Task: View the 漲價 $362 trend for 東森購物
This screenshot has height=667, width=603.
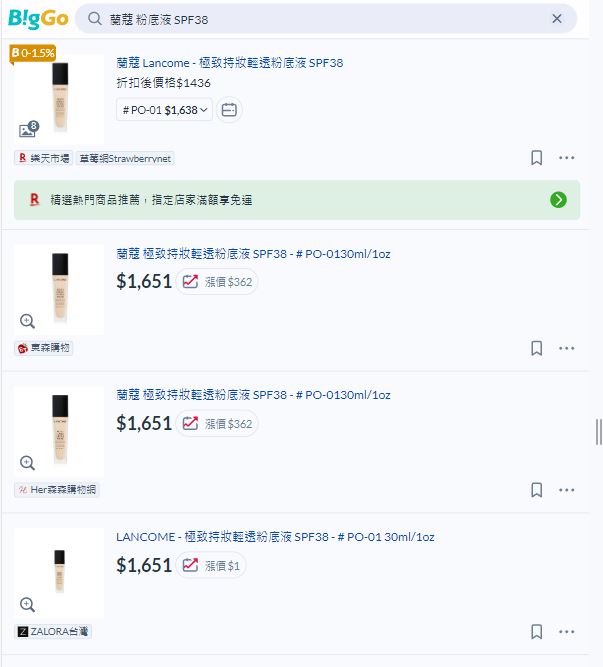Action: point(218,283)
